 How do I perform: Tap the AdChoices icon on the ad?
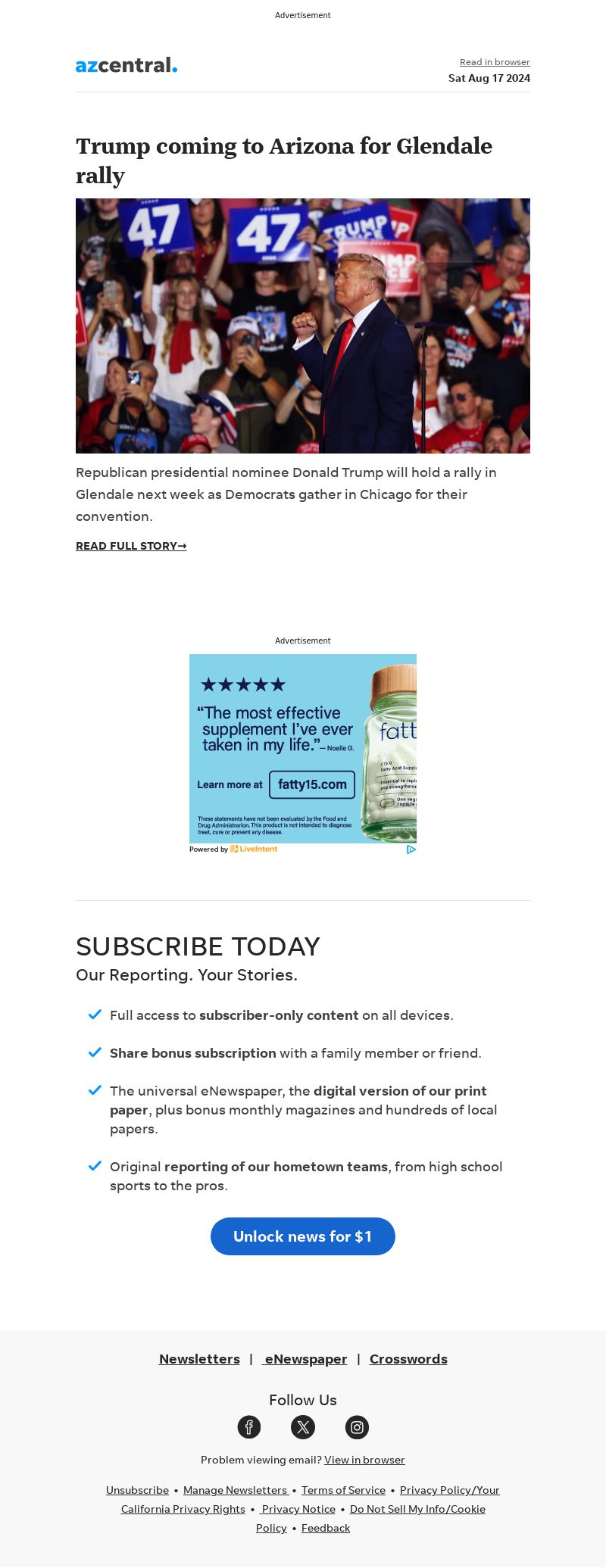click(x=411, y=849)
